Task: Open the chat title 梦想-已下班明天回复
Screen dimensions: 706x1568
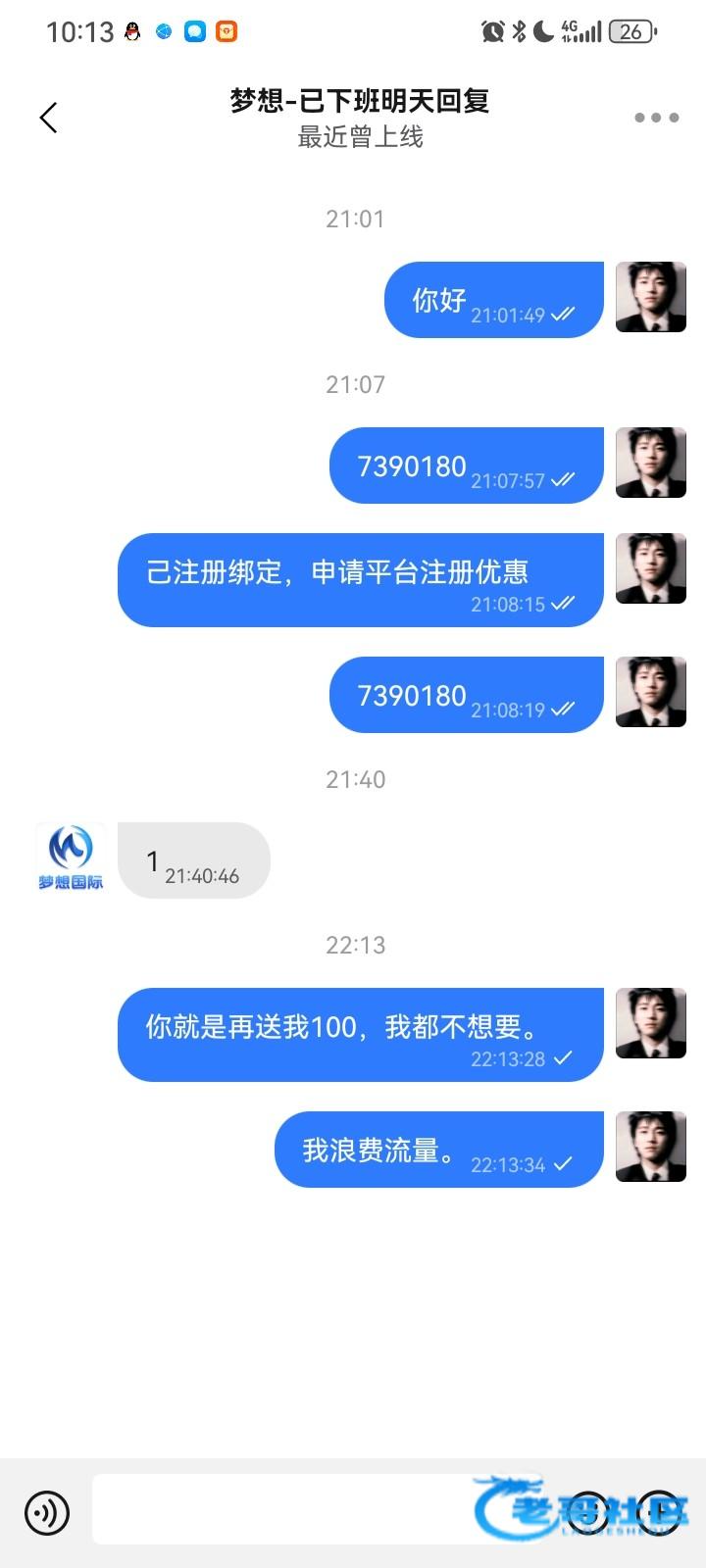Action: click(360, 101)
